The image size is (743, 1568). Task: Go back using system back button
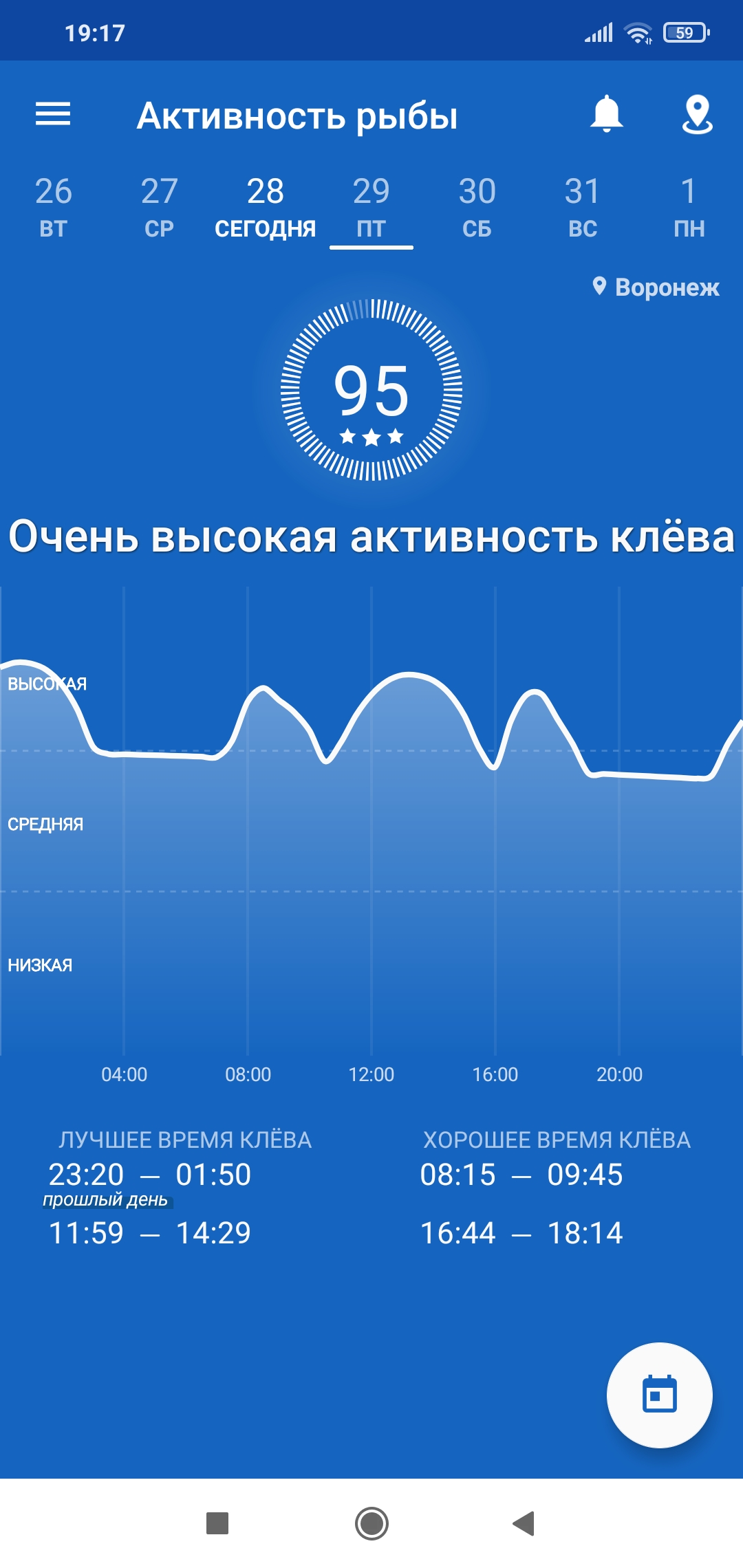524,1523
